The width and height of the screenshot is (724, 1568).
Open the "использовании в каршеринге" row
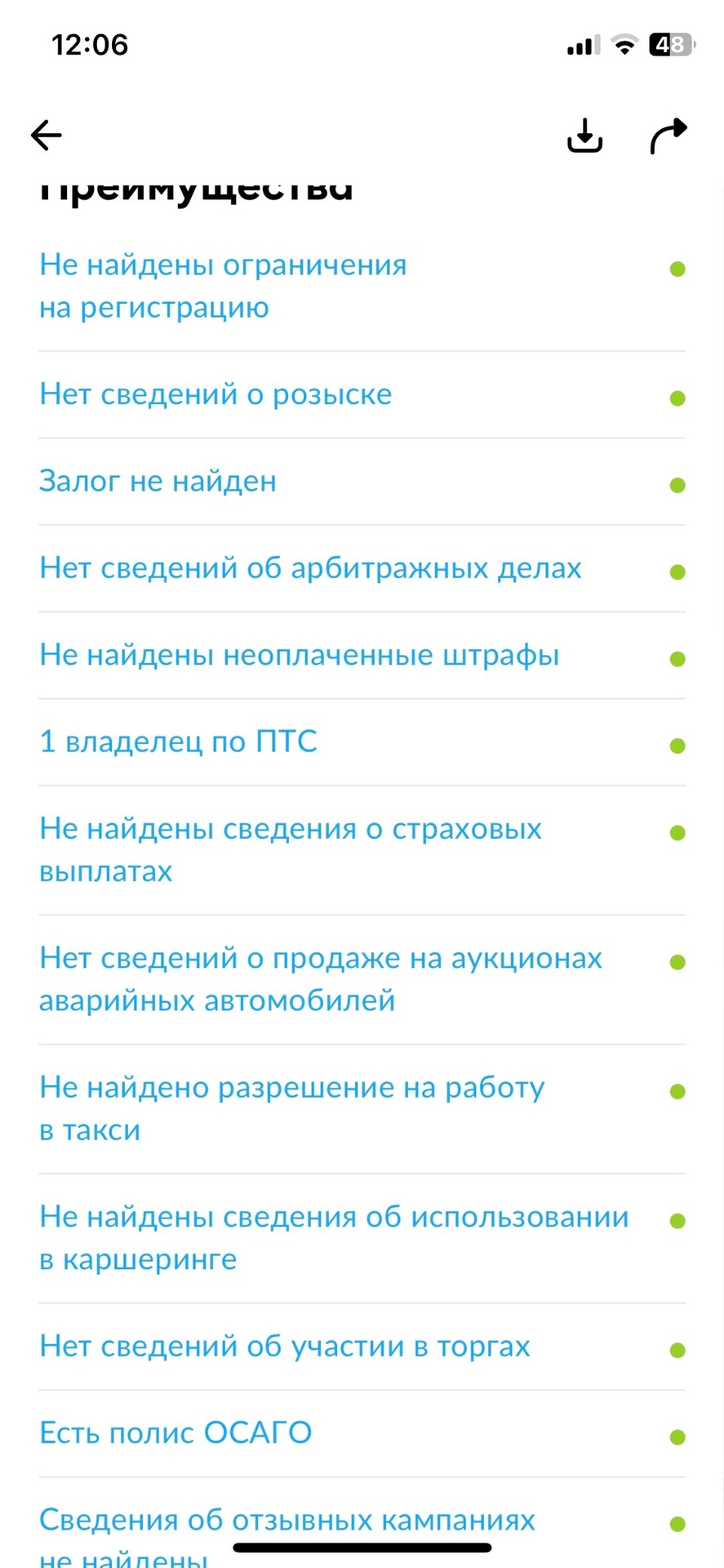point(333,1237)
